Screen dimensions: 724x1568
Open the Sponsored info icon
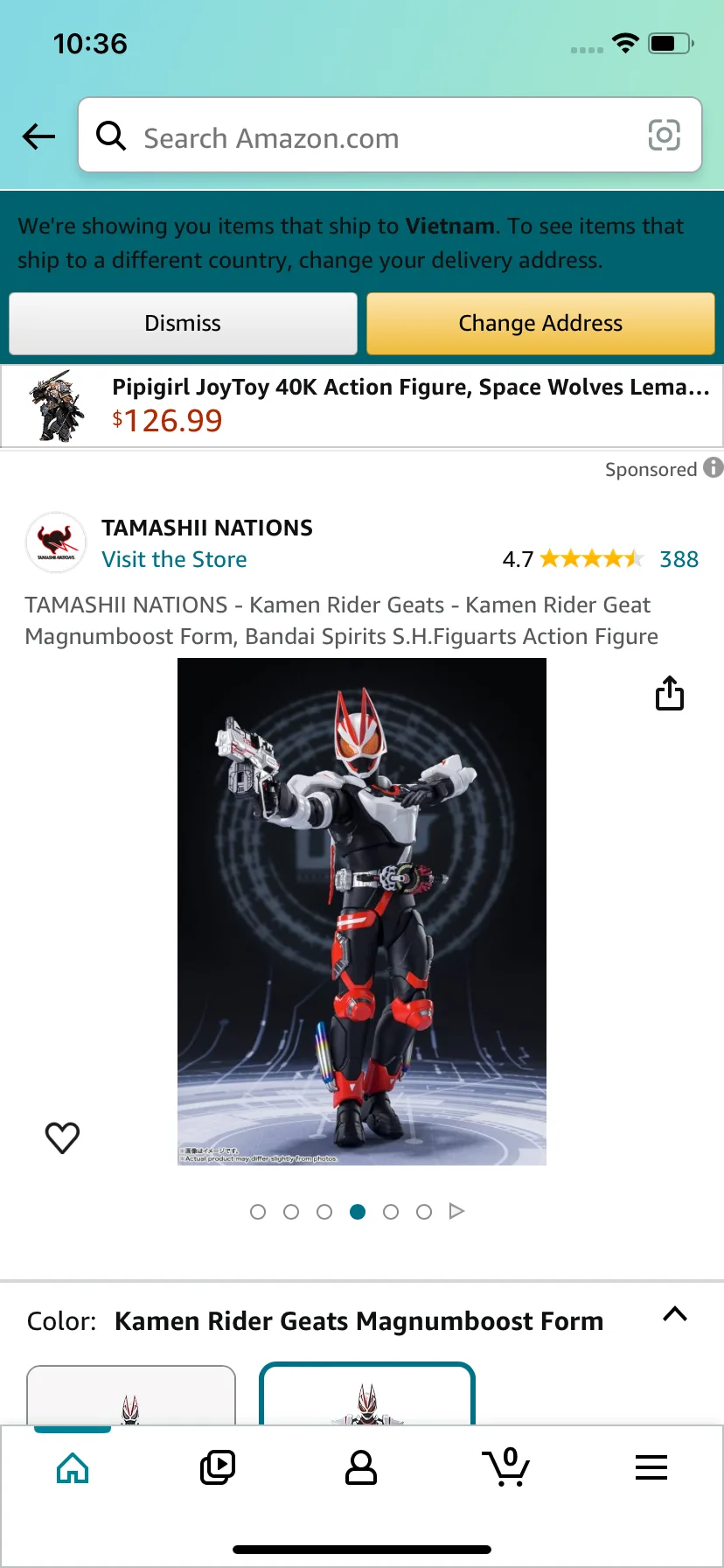pyautogui.click(x=714, y=468)
